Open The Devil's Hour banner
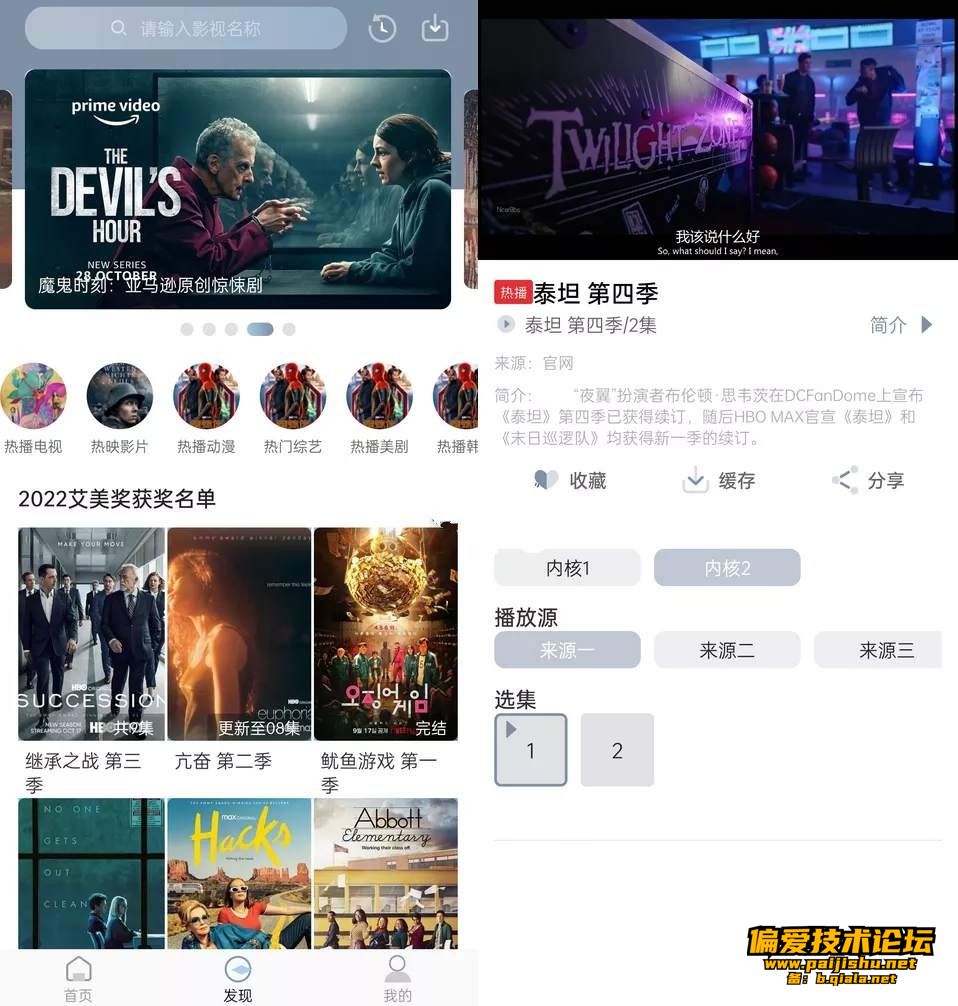The image size is (958, 1006). (x=238, y=189)
